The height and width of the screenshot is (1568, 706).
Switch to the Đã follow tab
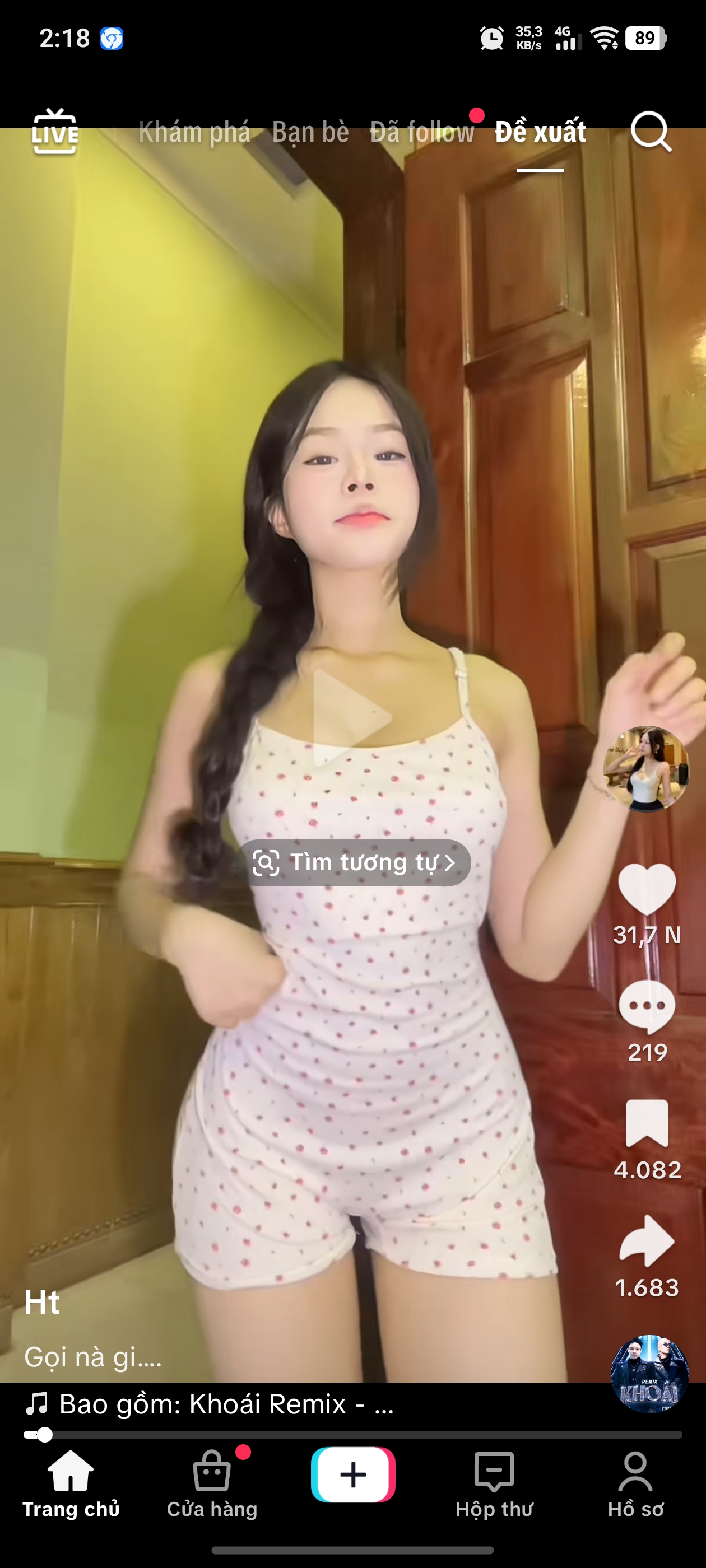click(x=421, y=132)
